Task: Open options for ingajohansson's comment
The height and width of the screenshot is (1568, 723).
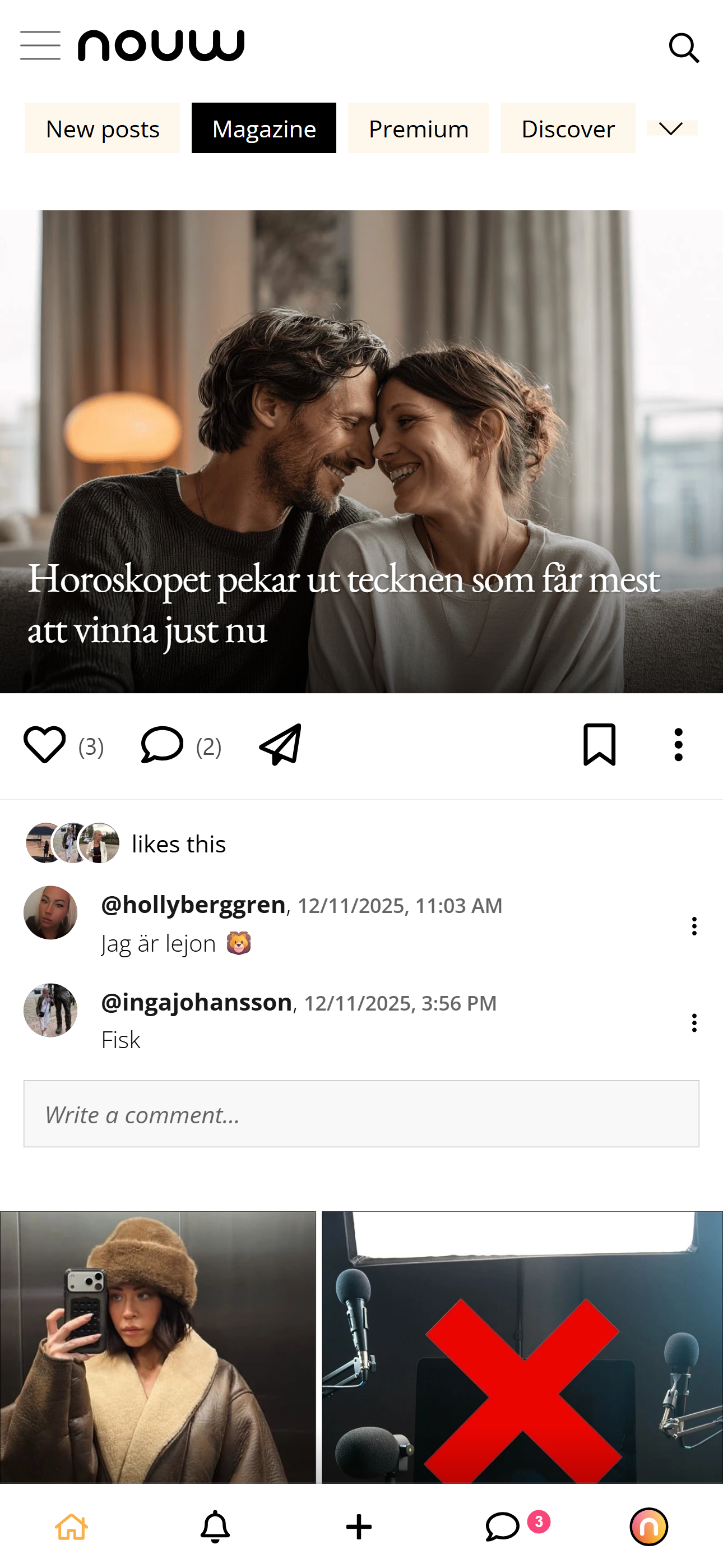Action: pyautogui.click(x=694, y=1022)
